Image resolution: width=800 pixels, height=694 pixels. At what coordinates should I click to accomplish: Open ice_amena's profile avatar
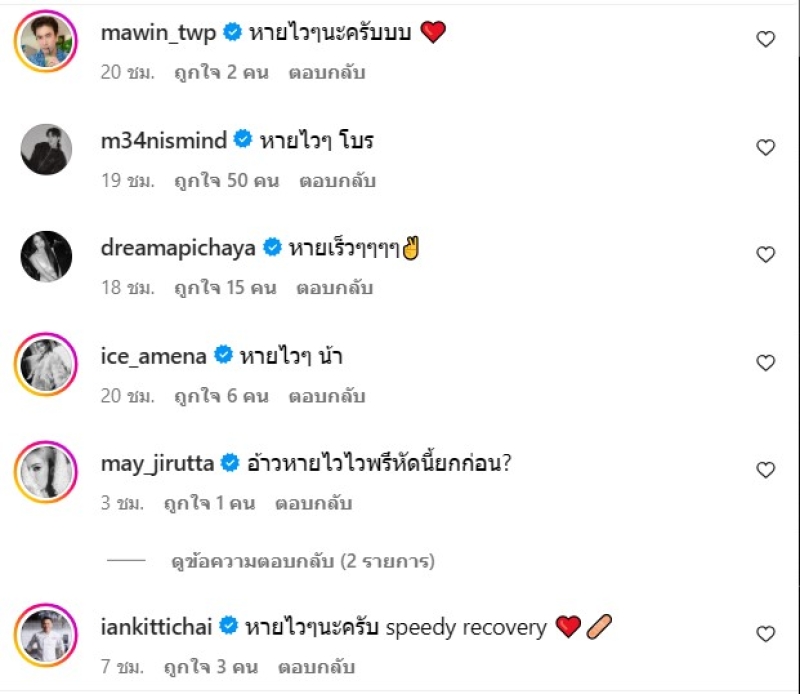46,364
